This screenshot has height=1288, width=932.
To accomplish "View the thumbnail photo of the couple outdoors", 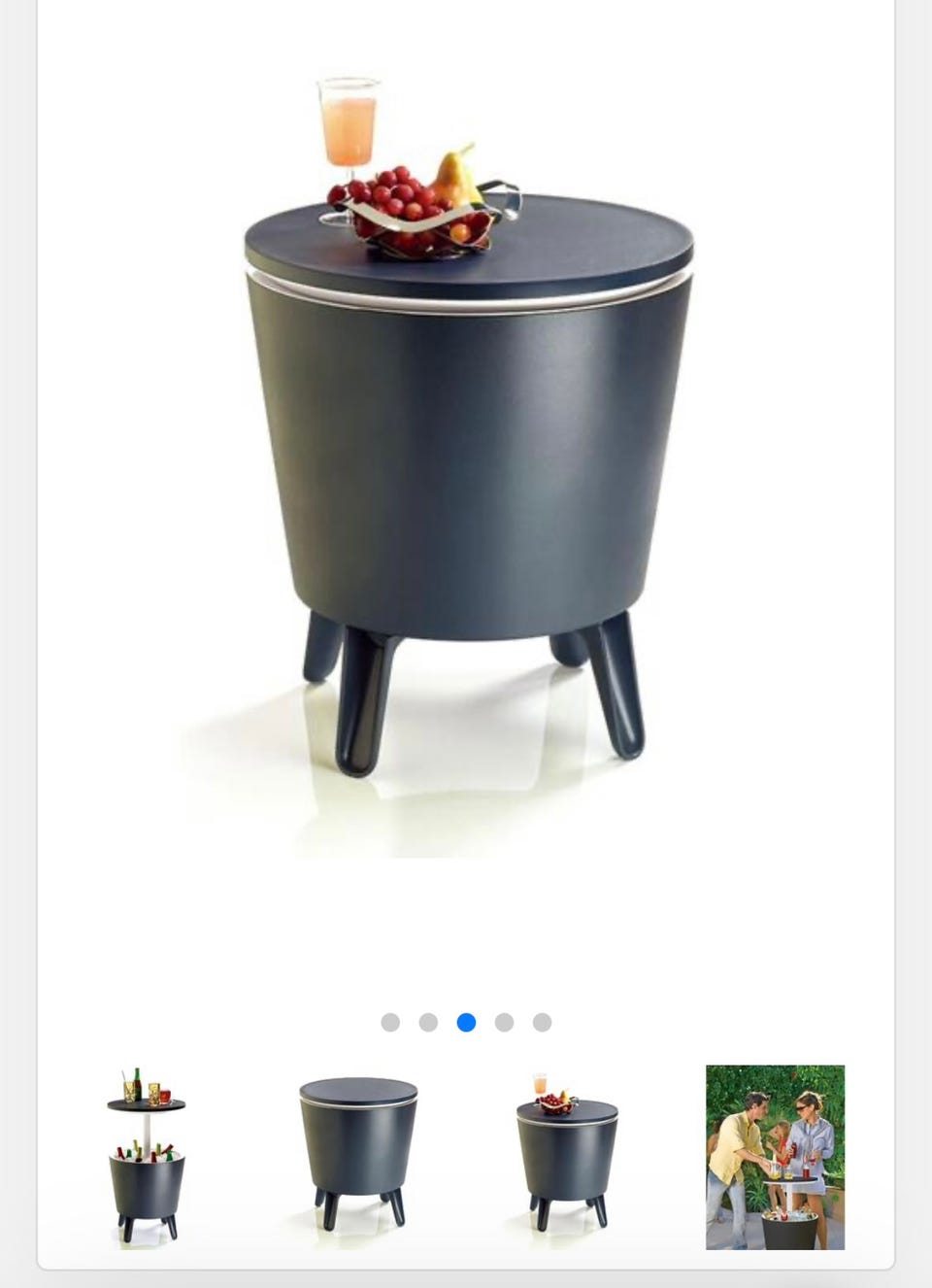I will click(775, 1156).
